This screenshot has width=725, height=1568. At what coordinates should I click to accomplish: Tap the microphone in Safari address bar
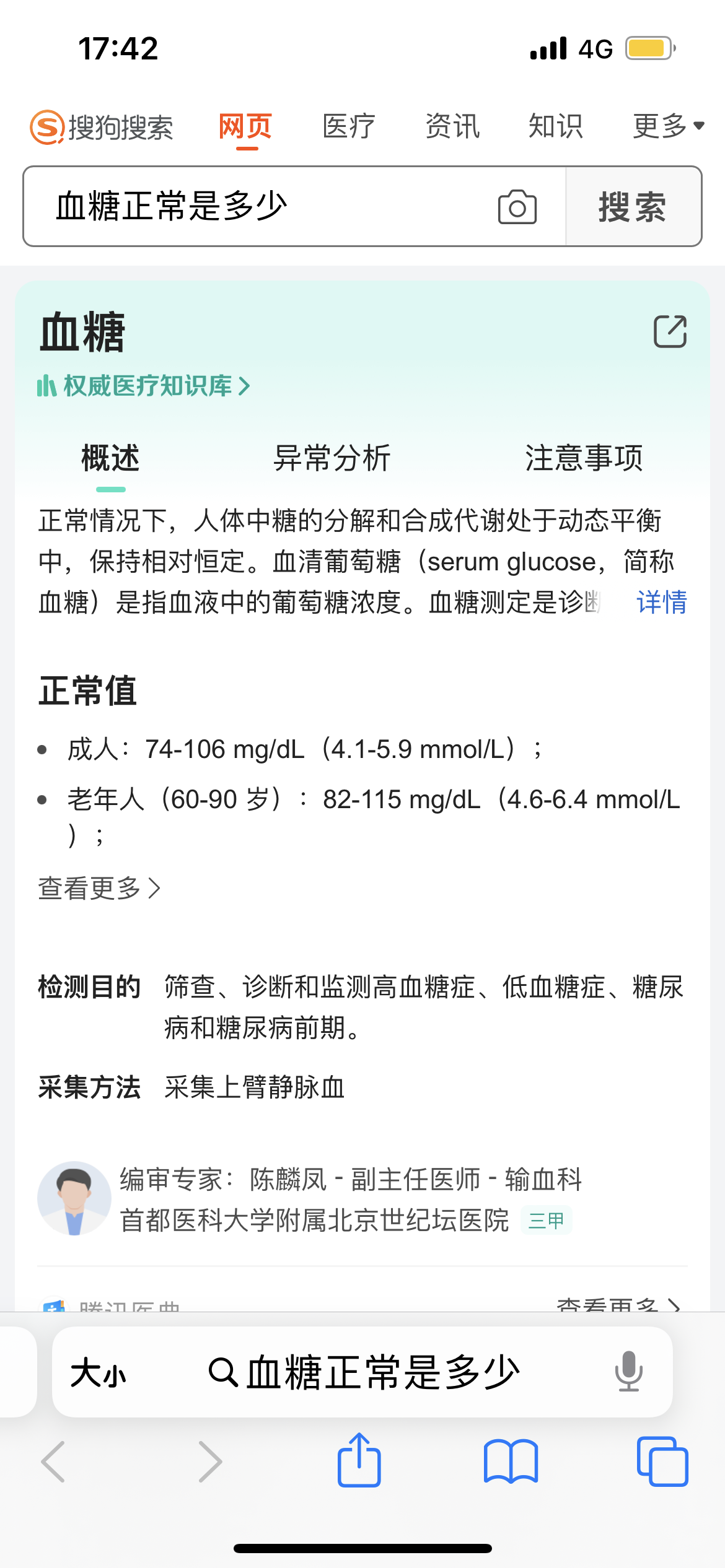[x=629, y=1371]
